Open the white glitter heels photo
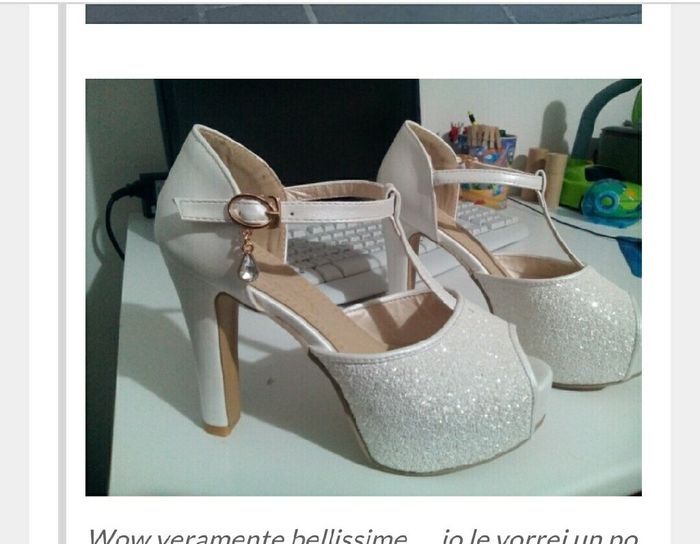700x544 pixels. (363, 287)
